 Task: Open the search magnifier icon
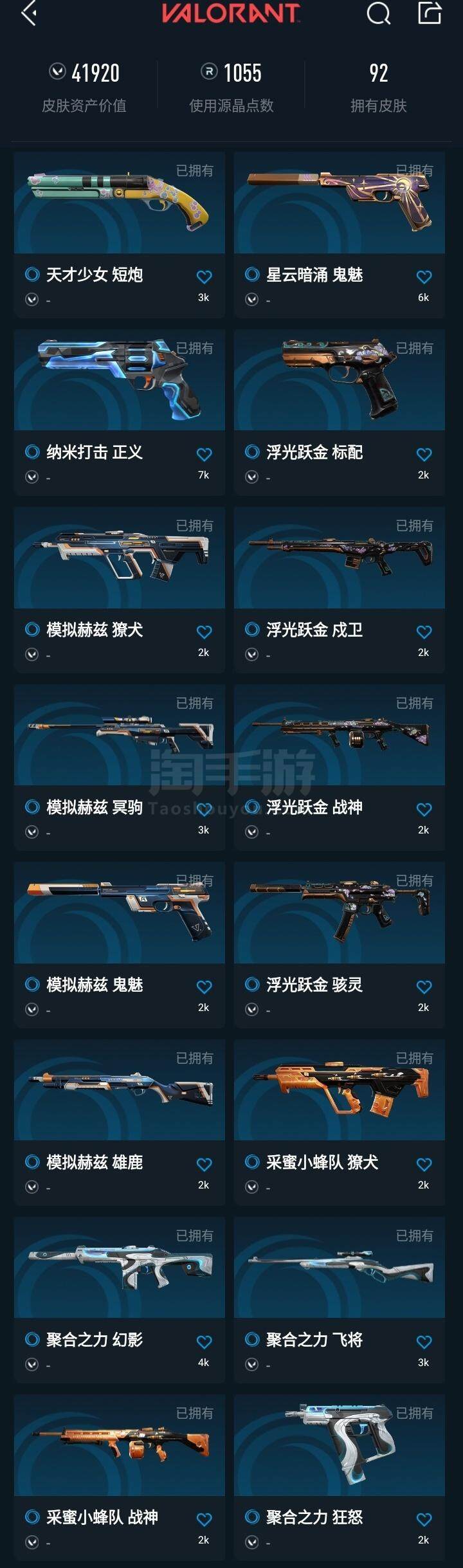click(x=378, y=13)
